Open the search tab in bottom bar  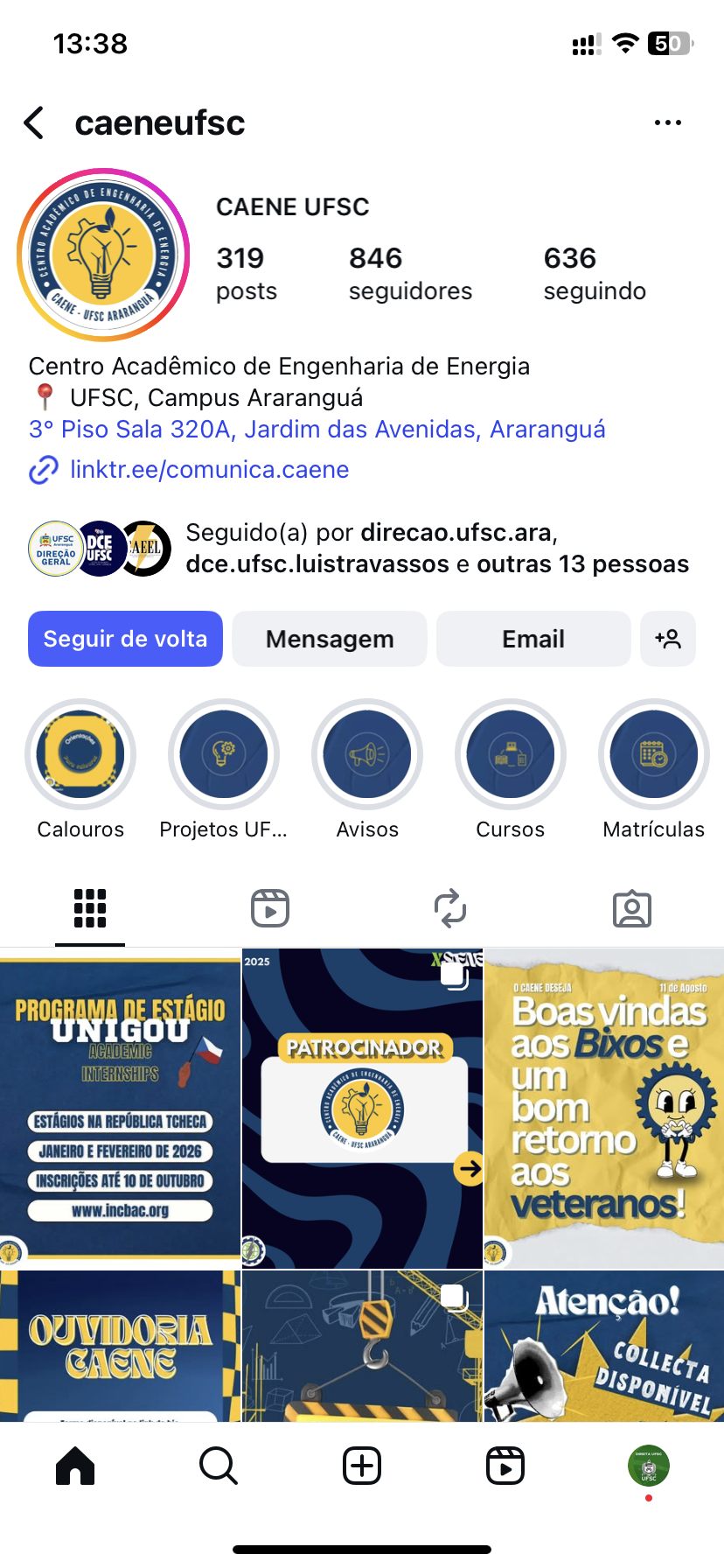tap(218, 1465)
